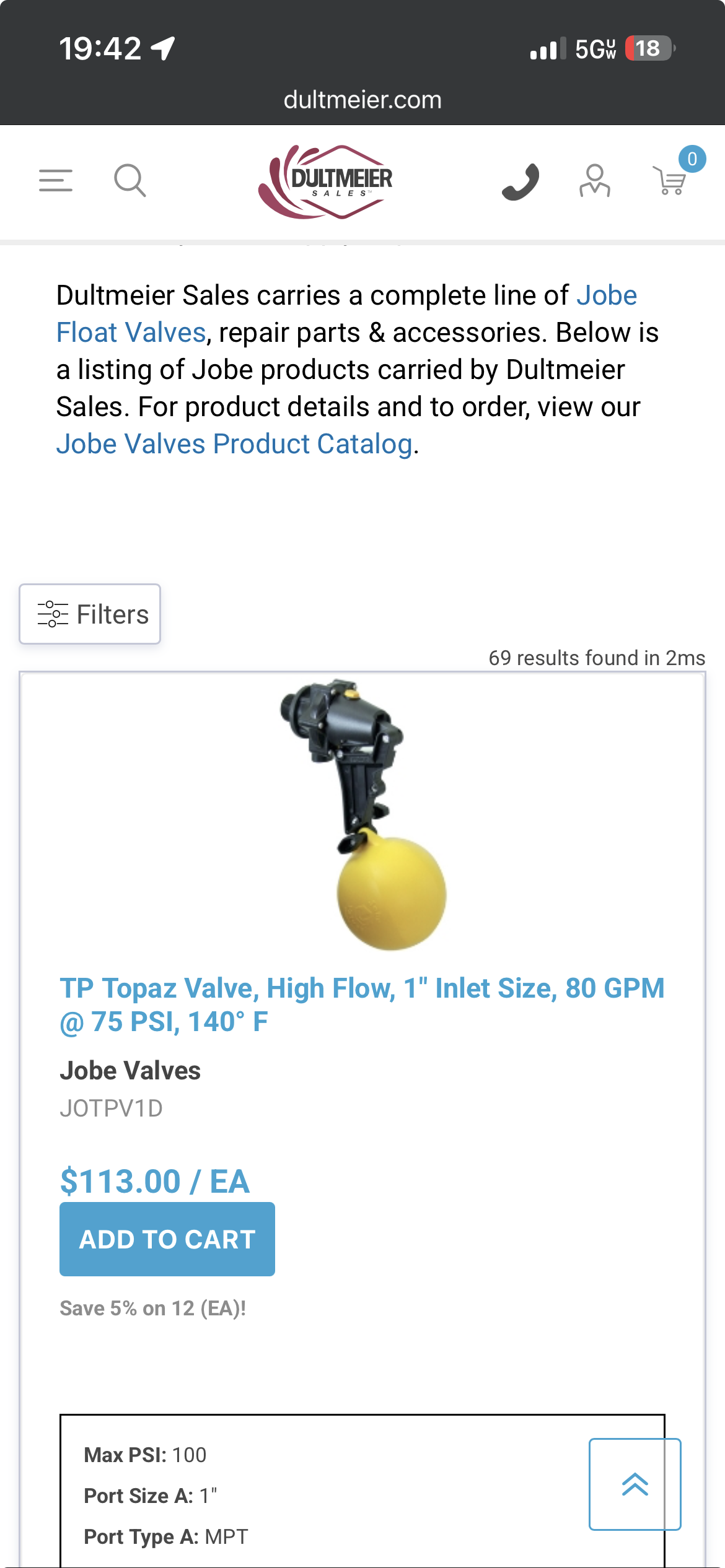Tap the phone call icon

[x=521, y=181]
